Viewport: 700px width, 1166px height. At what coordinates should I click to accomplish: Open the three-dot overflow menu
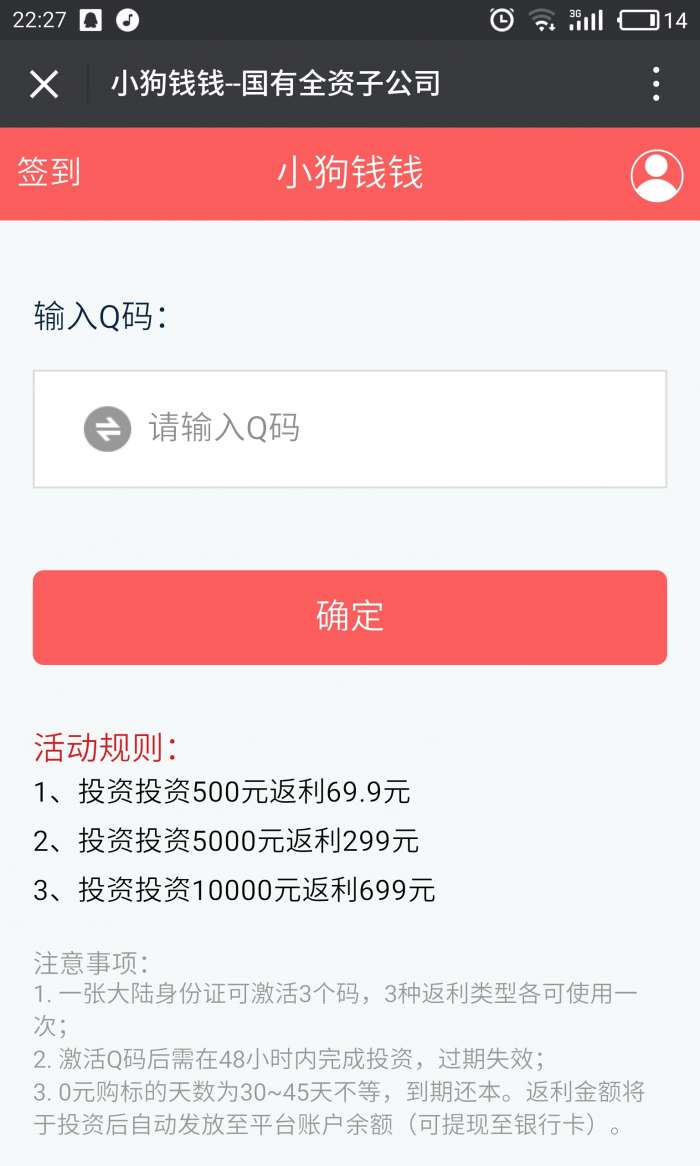(x=656, y=84)
